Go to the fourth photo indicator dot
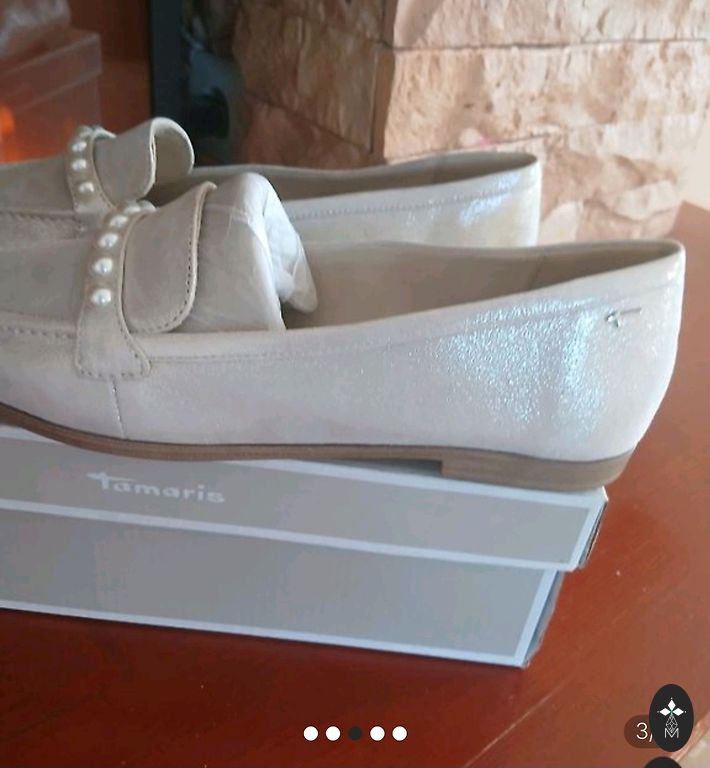Screen dimensions: 710x768 [377, 733]
